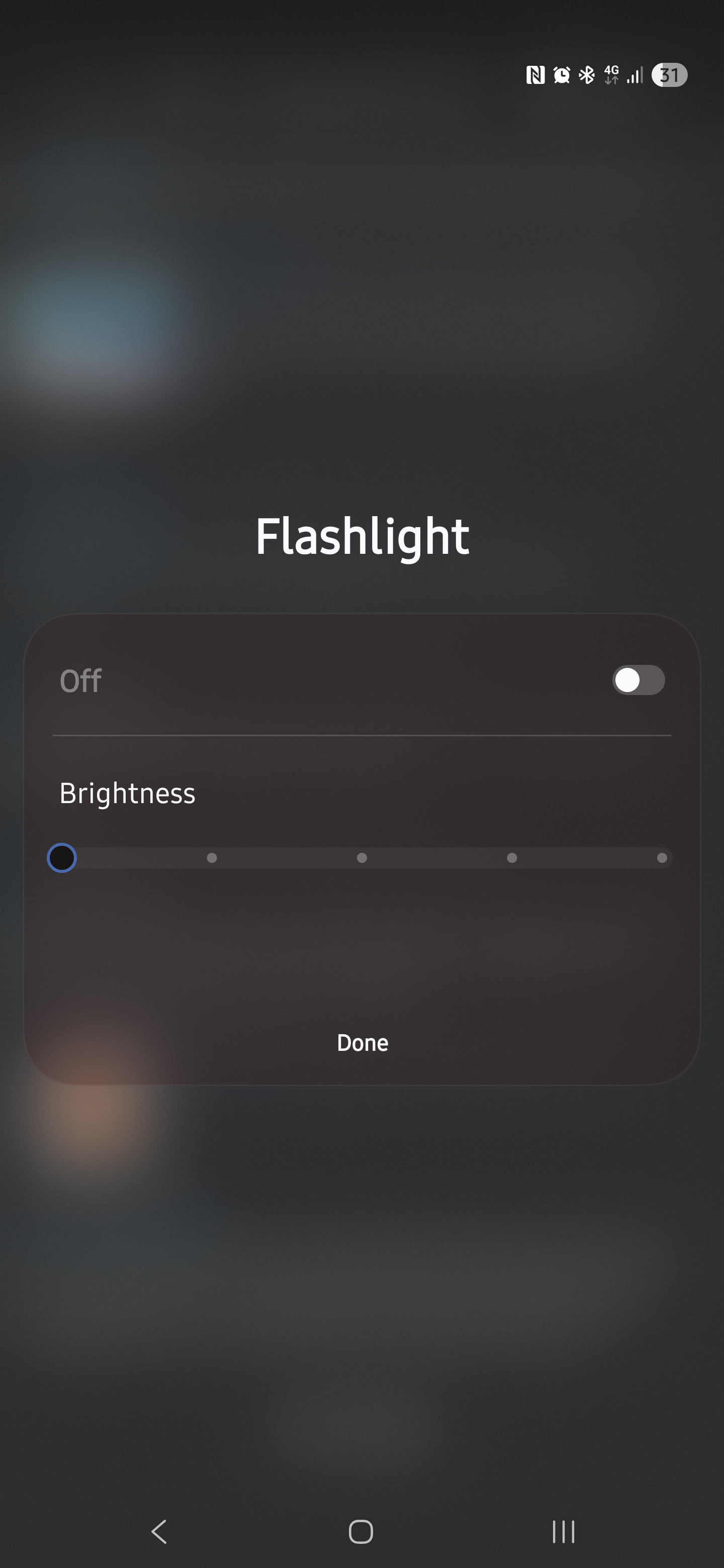
Task: Tap Done to close Flashlight panel
Action: click(x=363, y=1043)
